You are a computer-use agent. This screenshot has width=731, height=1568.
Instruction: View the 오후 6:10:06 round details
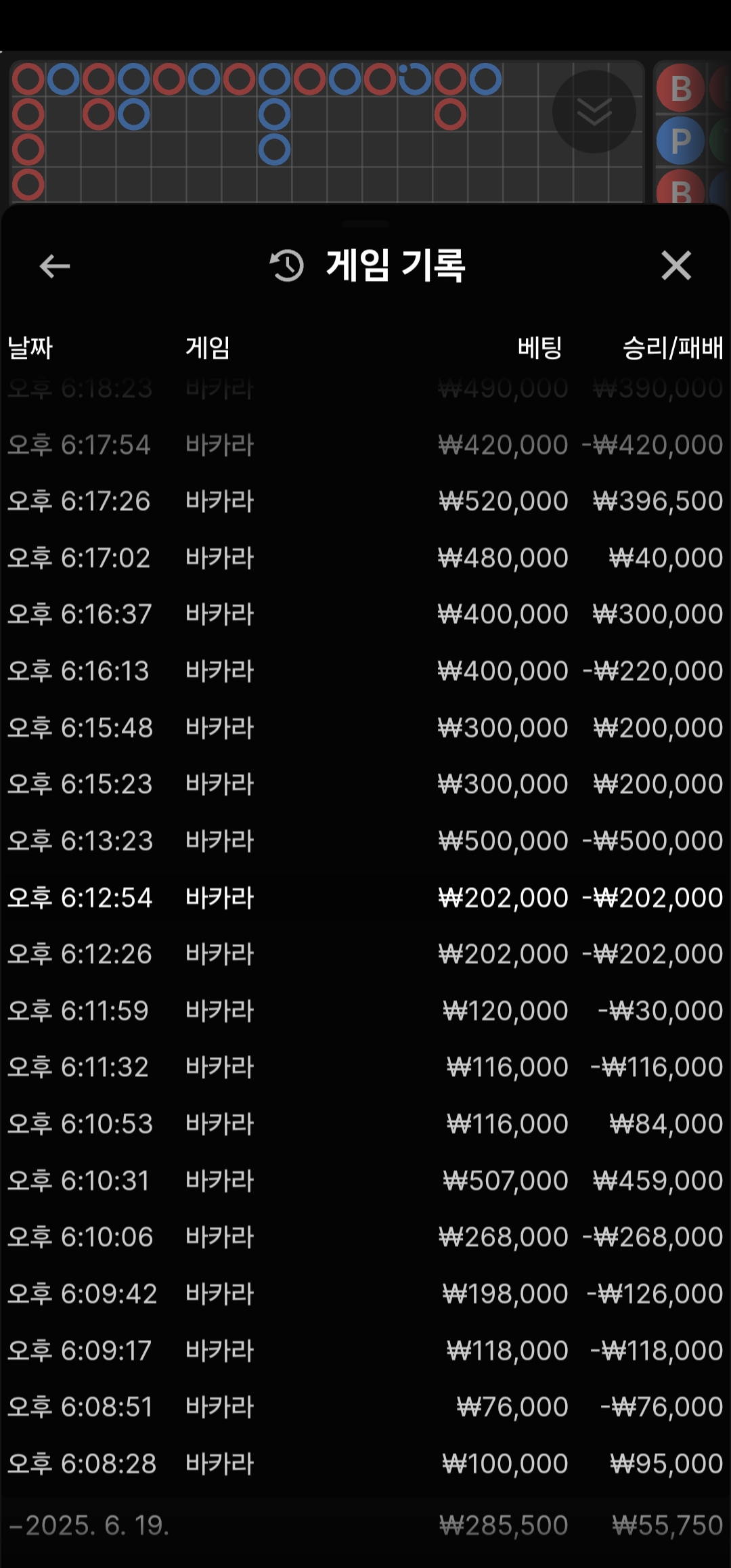click(365, 1237)
